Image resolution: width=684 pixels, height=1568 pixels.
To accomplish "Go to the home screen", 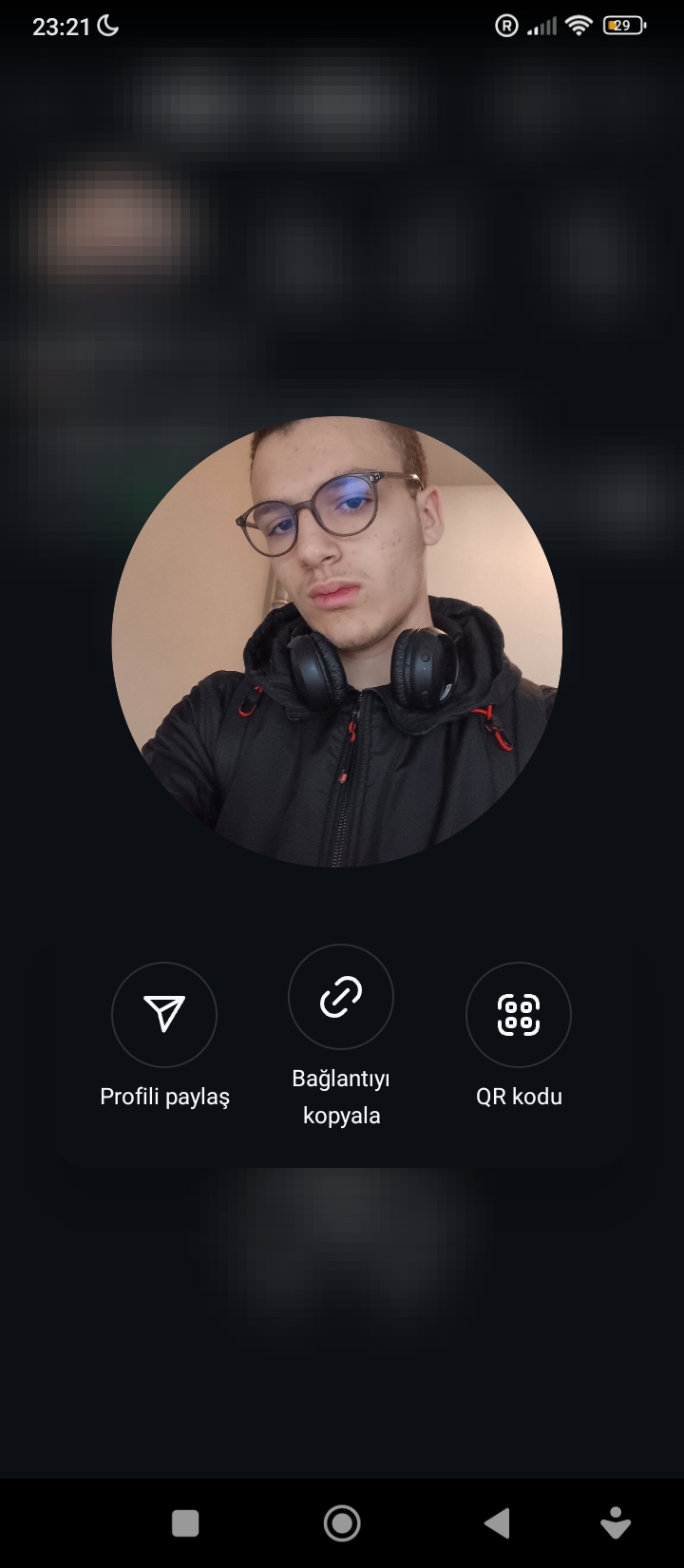I will click(x=342, y=1523).
